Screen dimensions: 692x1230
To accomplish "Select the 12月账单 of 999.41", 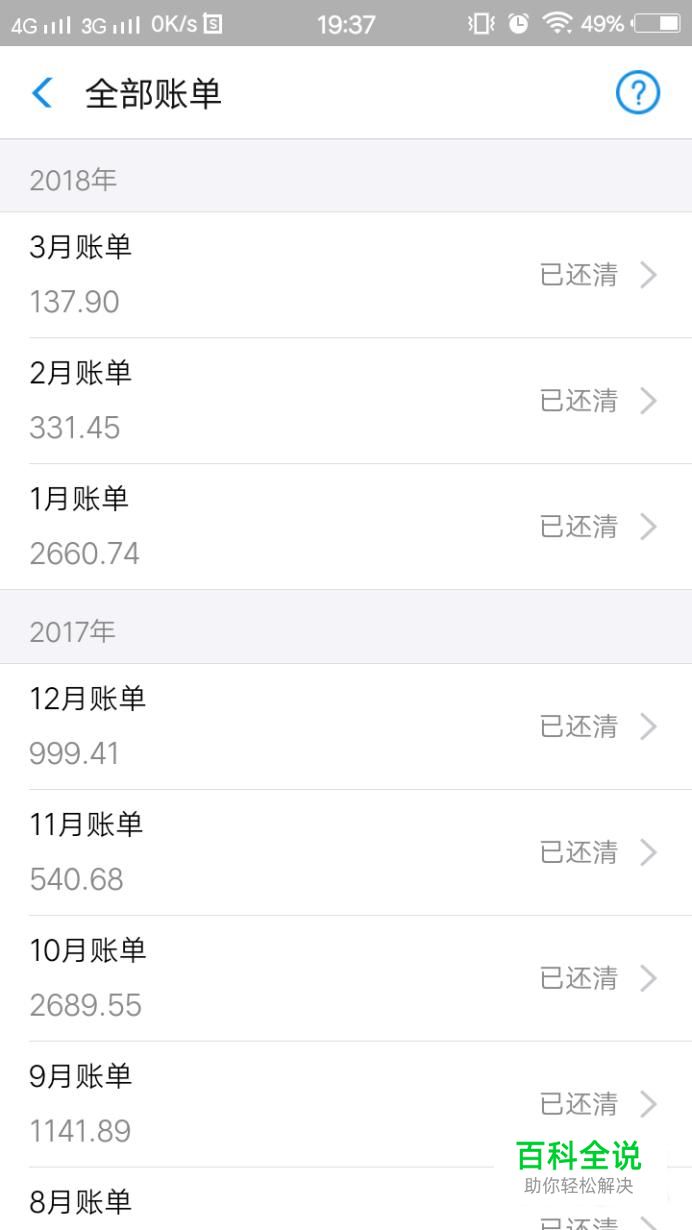I will [346, 727].
